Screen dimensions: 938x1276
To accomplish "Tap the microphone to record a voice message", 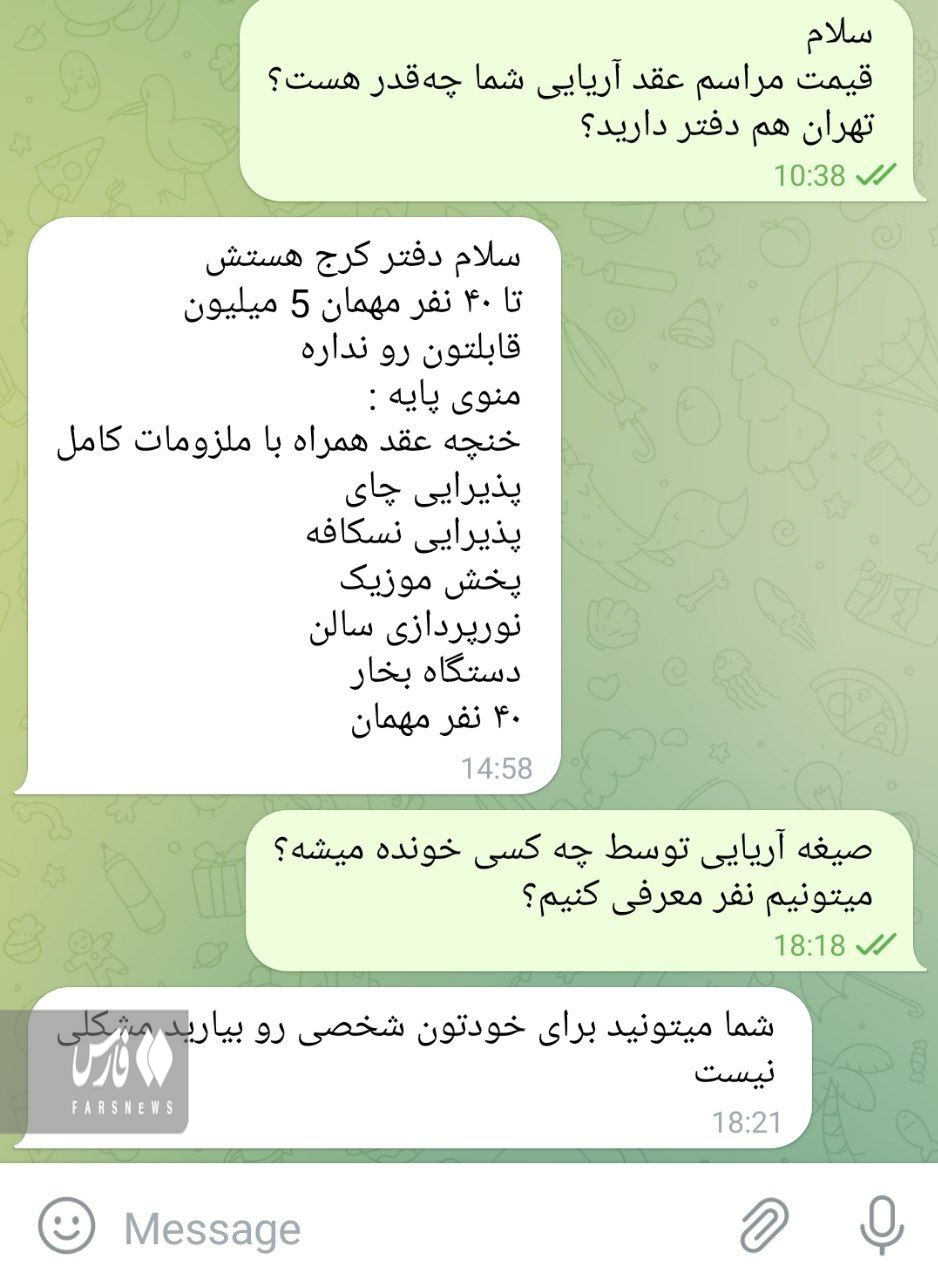I will (880, 1226).
